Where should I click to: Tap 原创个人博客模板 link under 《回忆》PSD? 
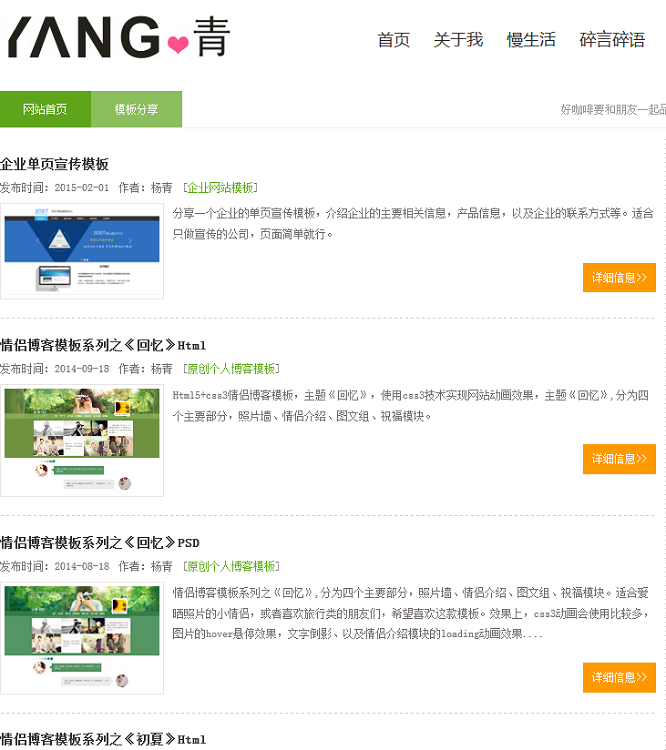pos(232,566)
